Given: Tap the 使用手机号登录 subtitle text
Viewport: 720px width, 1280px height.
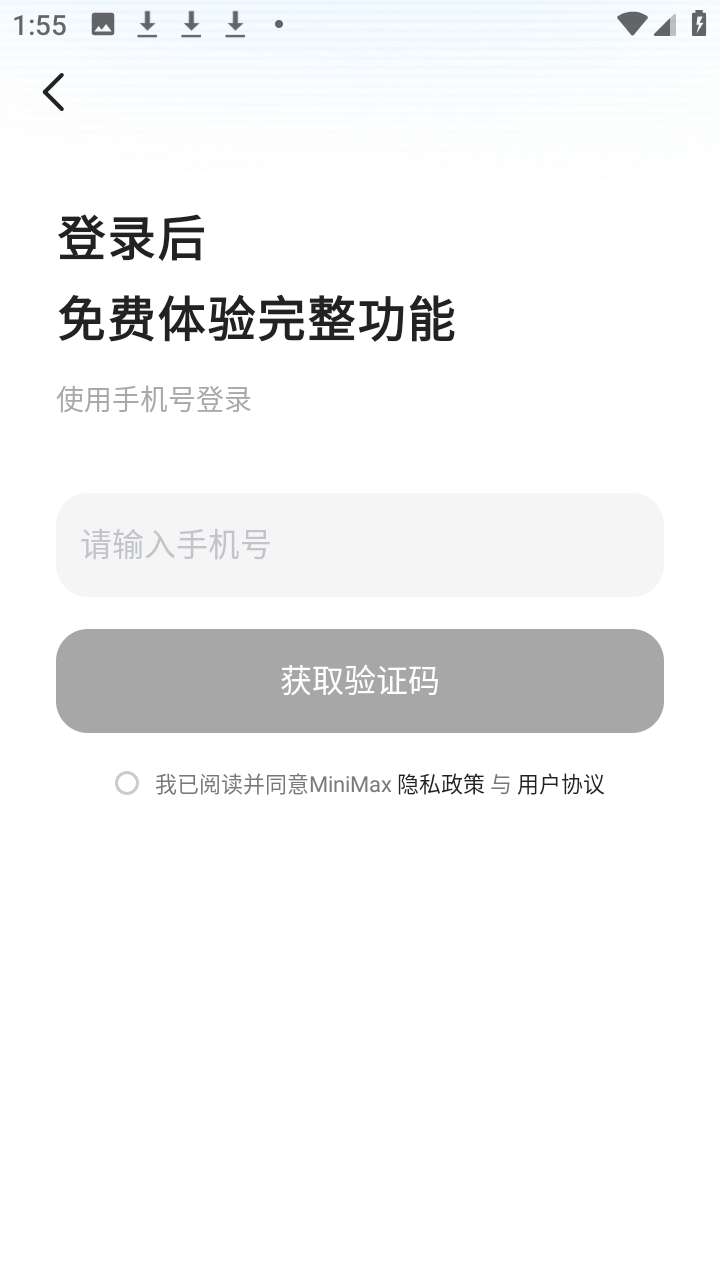Looking at the screenshot, I should (x=154, y=400).
